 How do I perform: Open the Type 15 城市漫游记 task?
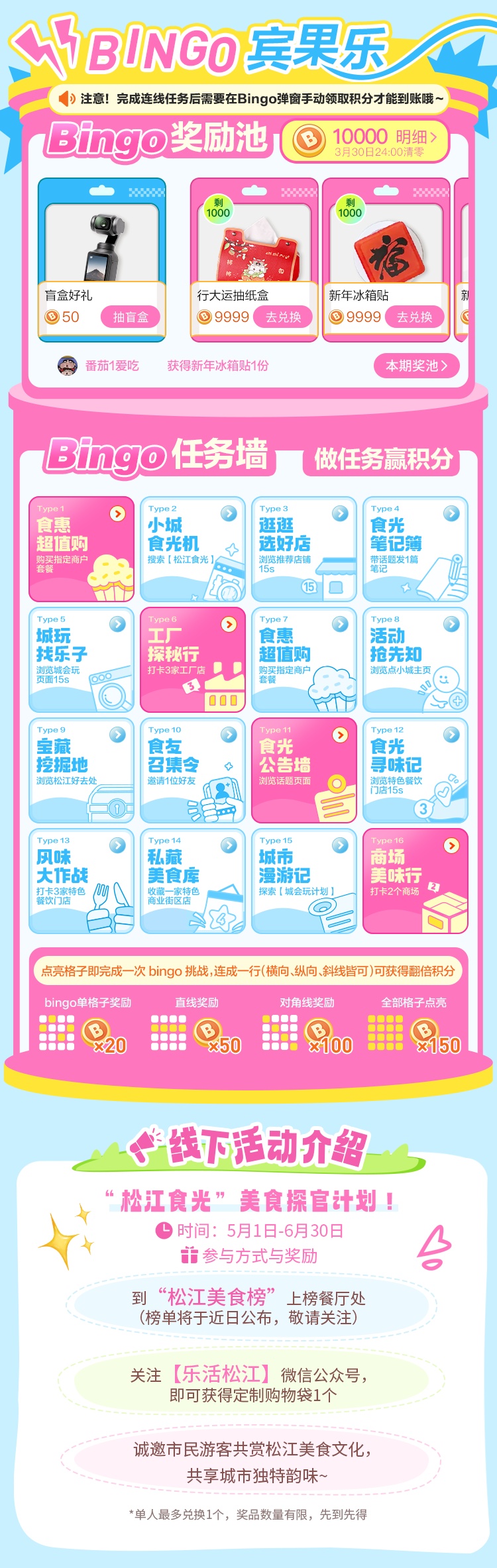[x=304, y=881]
